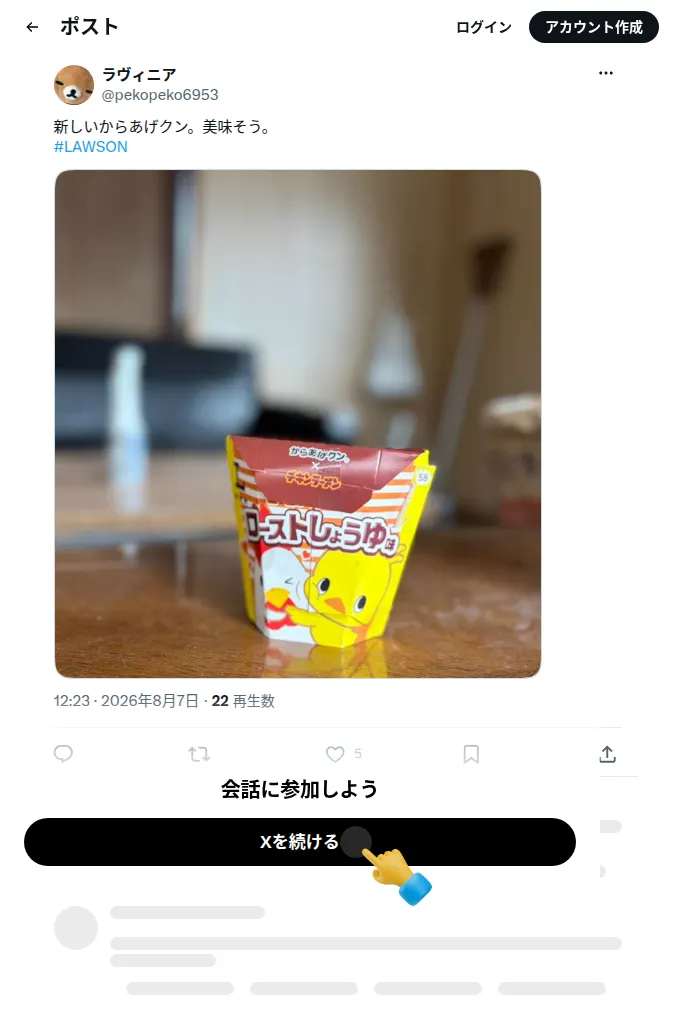This screenshot has width=675, height=1011.
Task: Reply to the post with the comment icon
Action: pos(63,754)
